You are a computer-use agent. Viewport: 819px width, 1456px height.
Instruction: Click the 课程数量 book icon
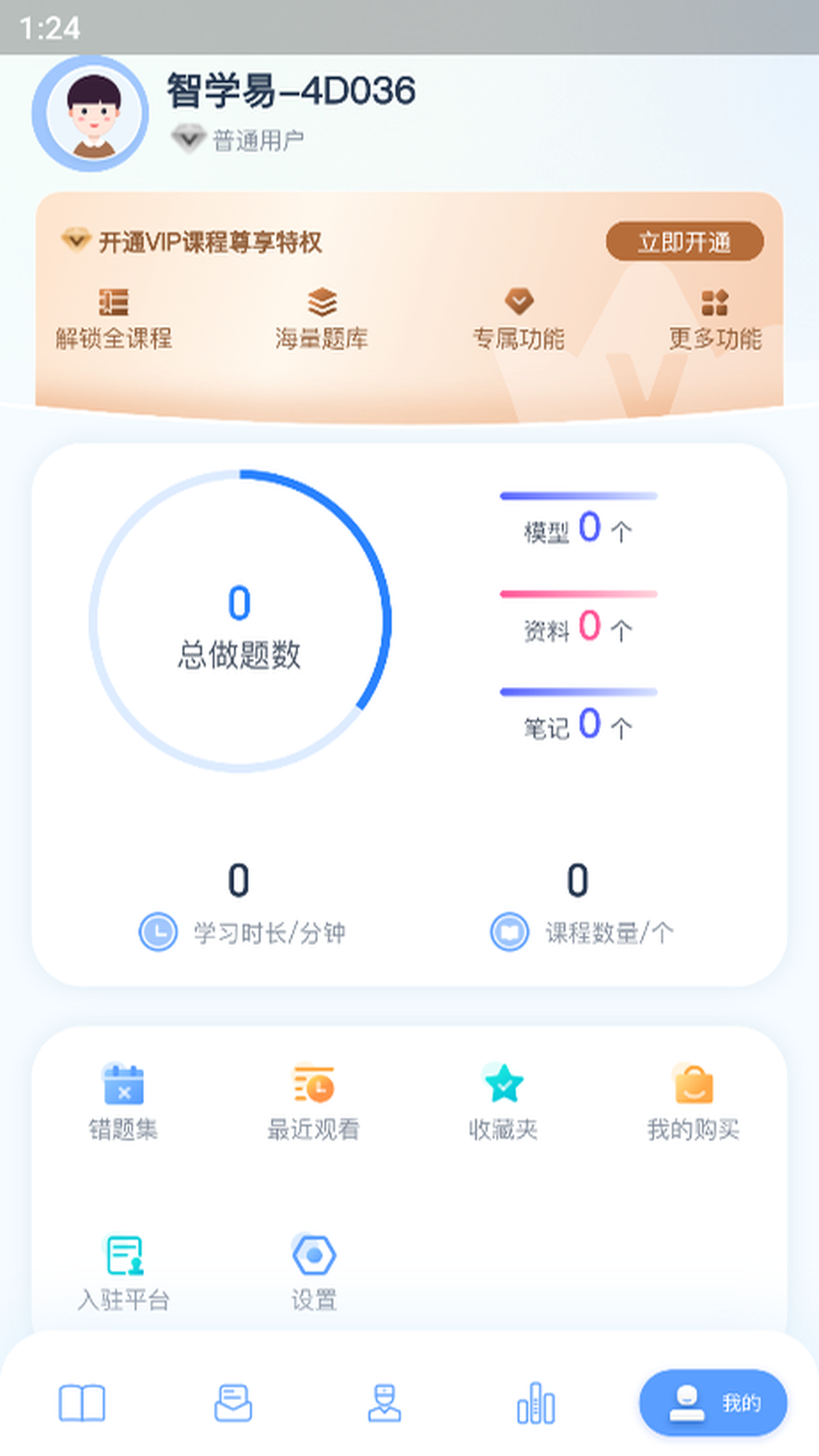(509, 932)
